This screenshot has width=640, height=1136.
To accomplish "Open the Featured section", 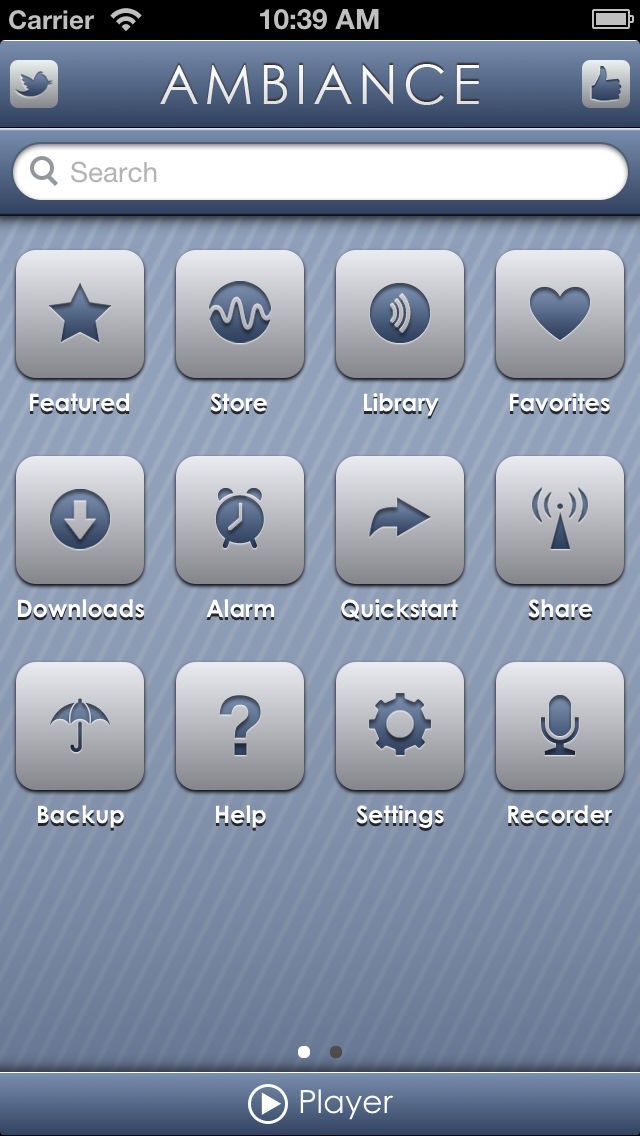I will tap(80, 314).
